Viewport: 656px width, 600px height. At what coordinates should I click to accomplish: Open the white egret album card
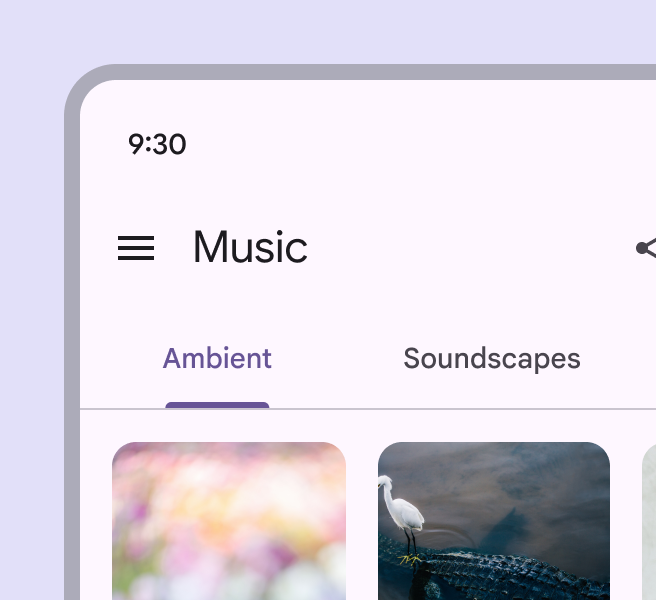coord(494,520)
